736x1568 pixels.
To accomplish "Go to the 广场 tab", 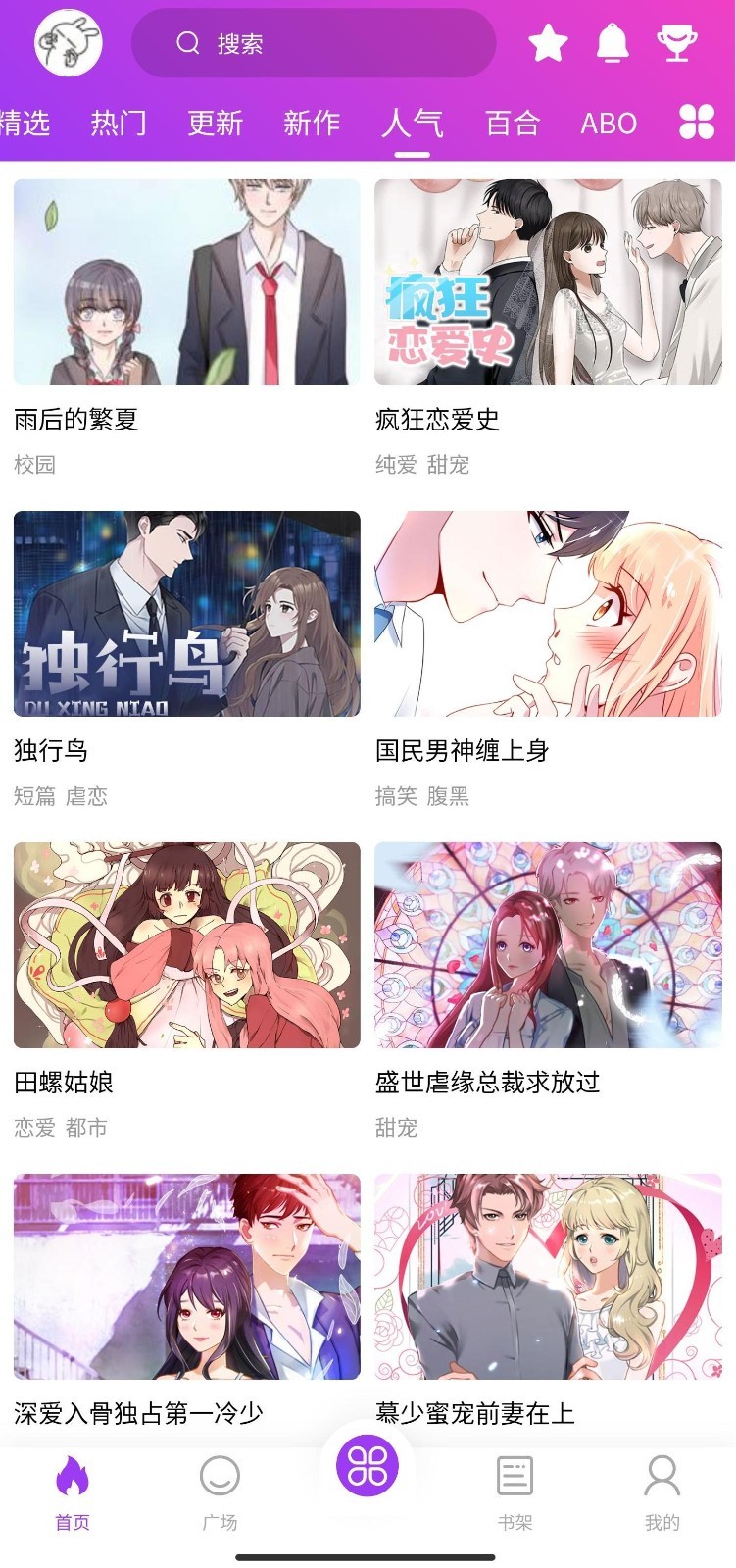I will pyautogui.click(x=220, y=1493).
